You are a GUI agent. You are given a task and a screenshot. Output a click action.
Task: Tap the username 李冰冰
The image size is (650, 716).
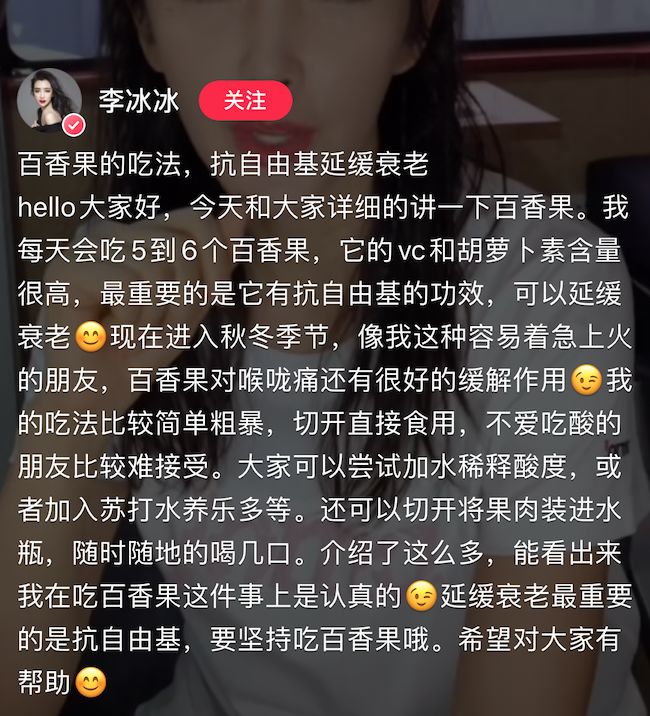(x=139, y=102)
